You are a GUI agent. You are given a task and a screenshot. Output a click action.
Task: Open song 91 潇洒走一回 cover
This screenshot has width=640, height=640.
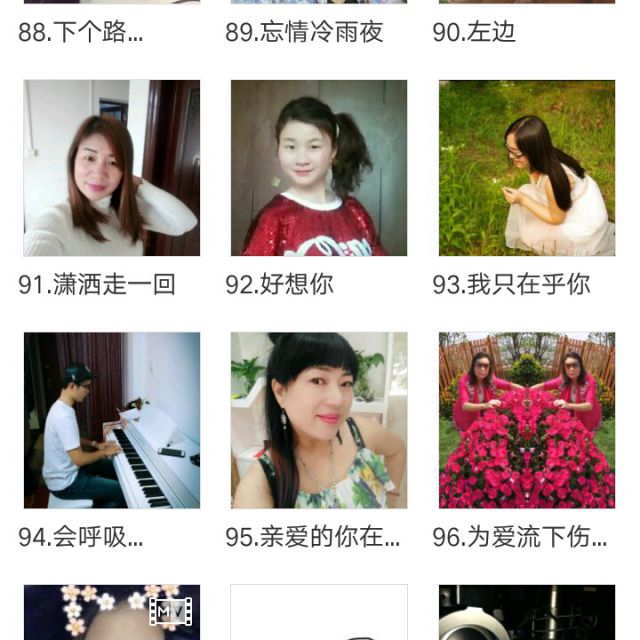(x=111, y=168)
